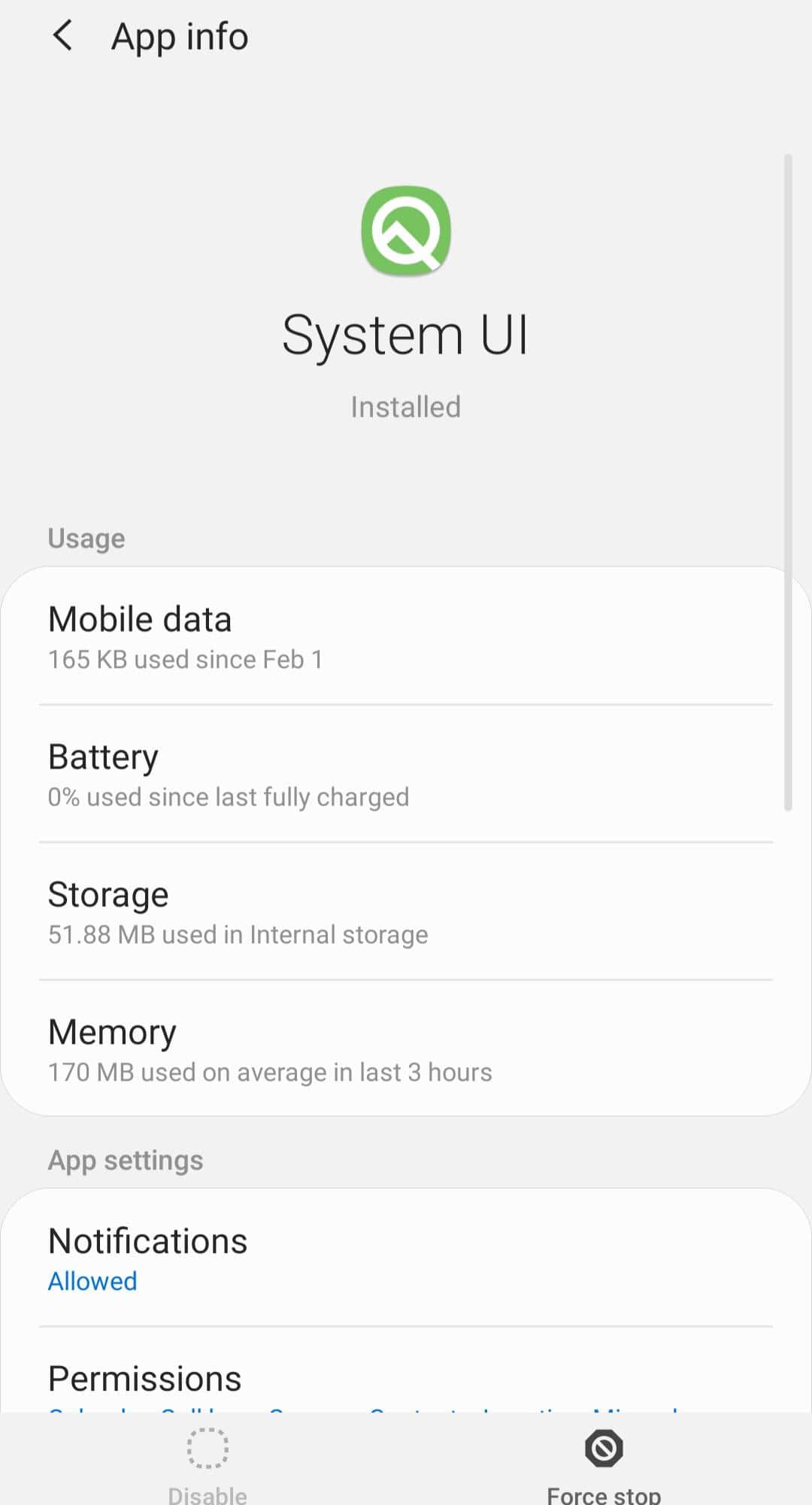The image size is (812, 1505).
Task: Open Notifications settings for System UI
Action: [406, 1258]
